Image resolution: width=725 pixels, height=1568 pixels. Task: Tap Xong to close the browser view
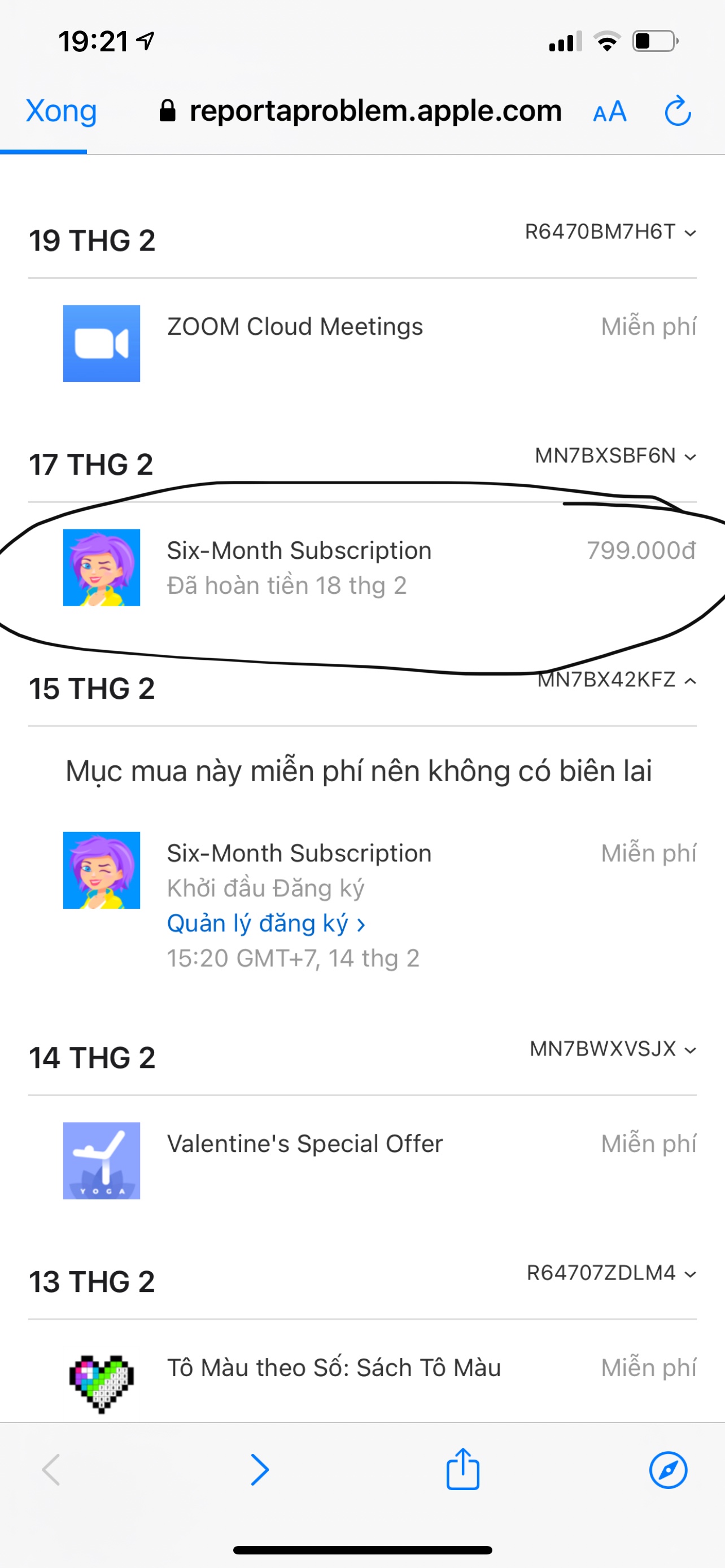click(x=61, y=111)
